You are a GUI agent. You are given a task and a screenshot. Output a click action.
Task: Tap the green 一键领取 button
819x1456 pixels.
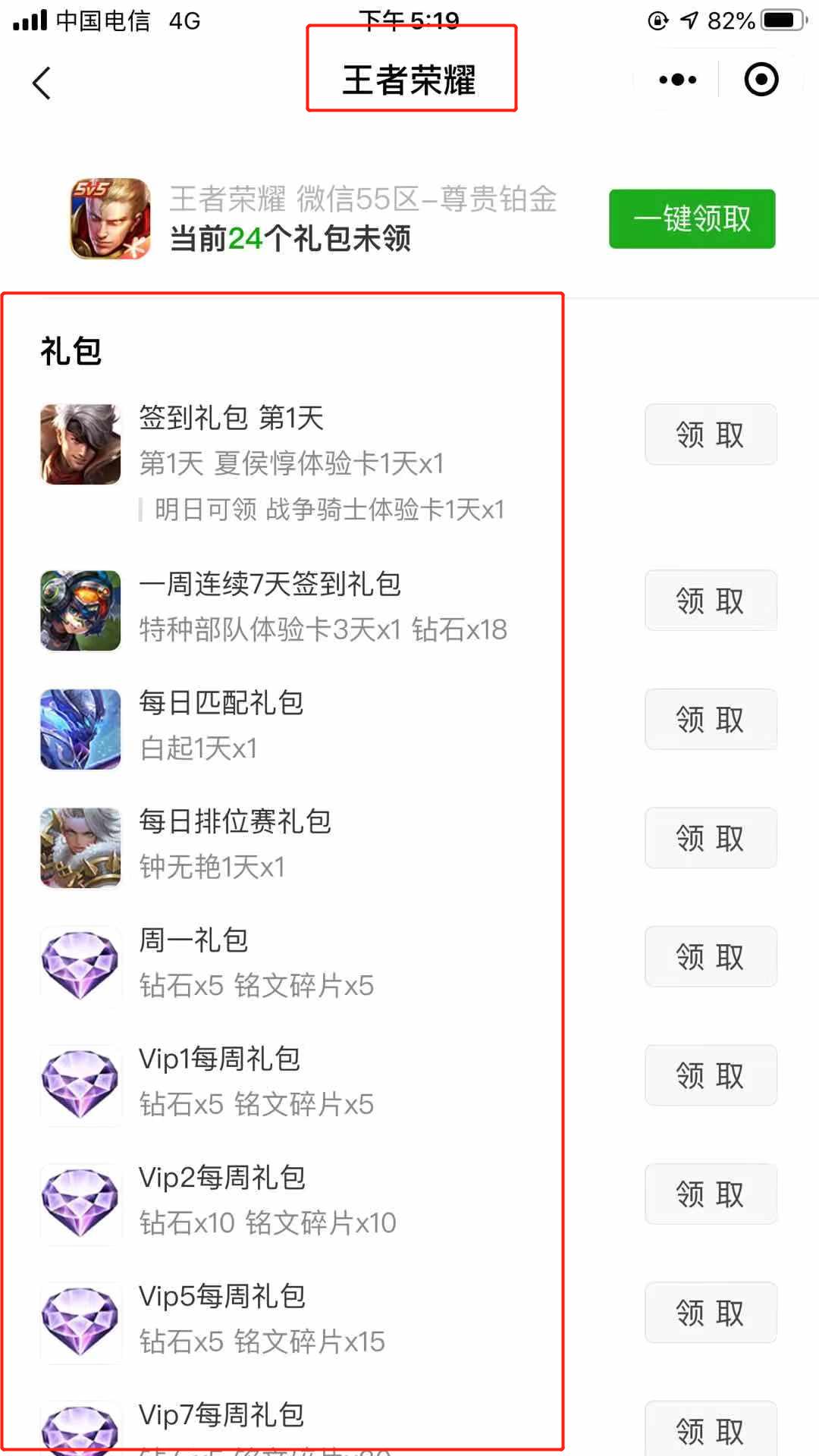coord(691,218)
